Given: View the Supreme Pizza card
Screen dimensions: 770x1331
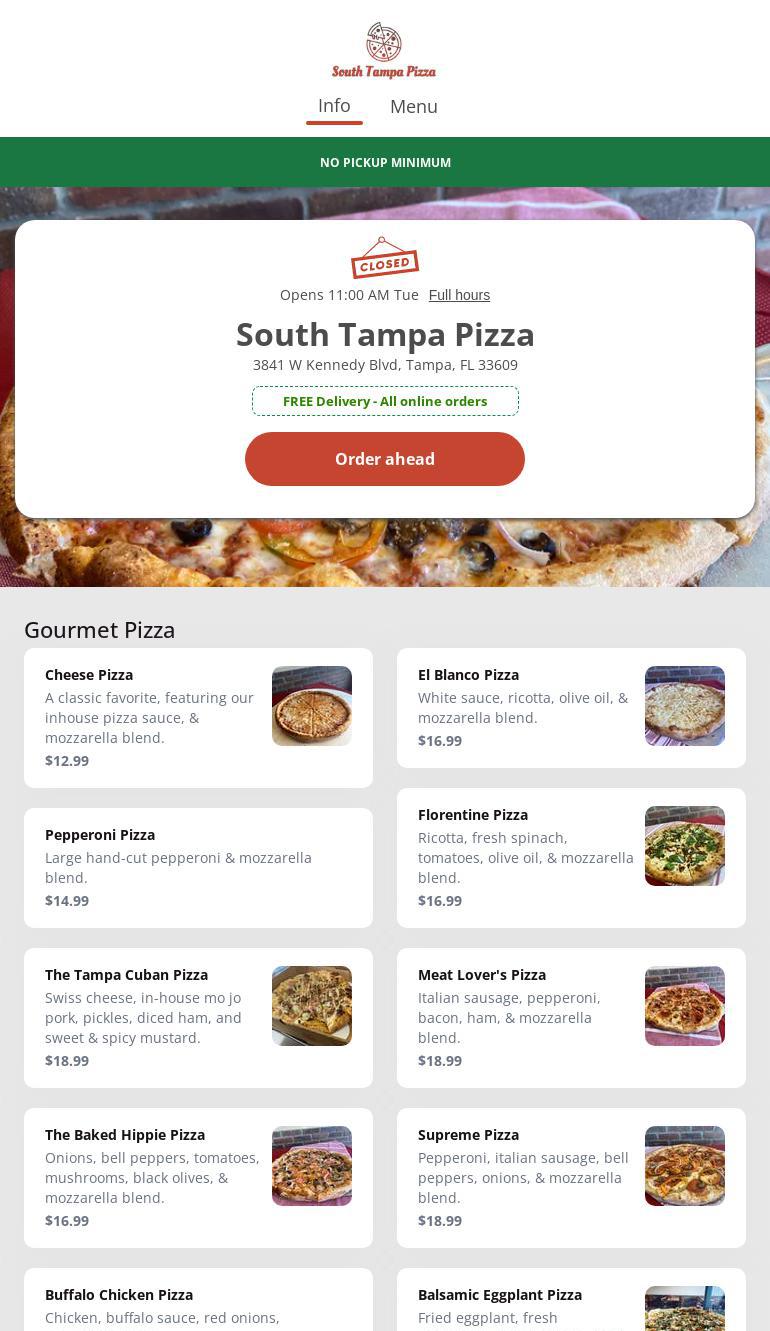Looking at the screenshot, I should [x=571, y=1177].
